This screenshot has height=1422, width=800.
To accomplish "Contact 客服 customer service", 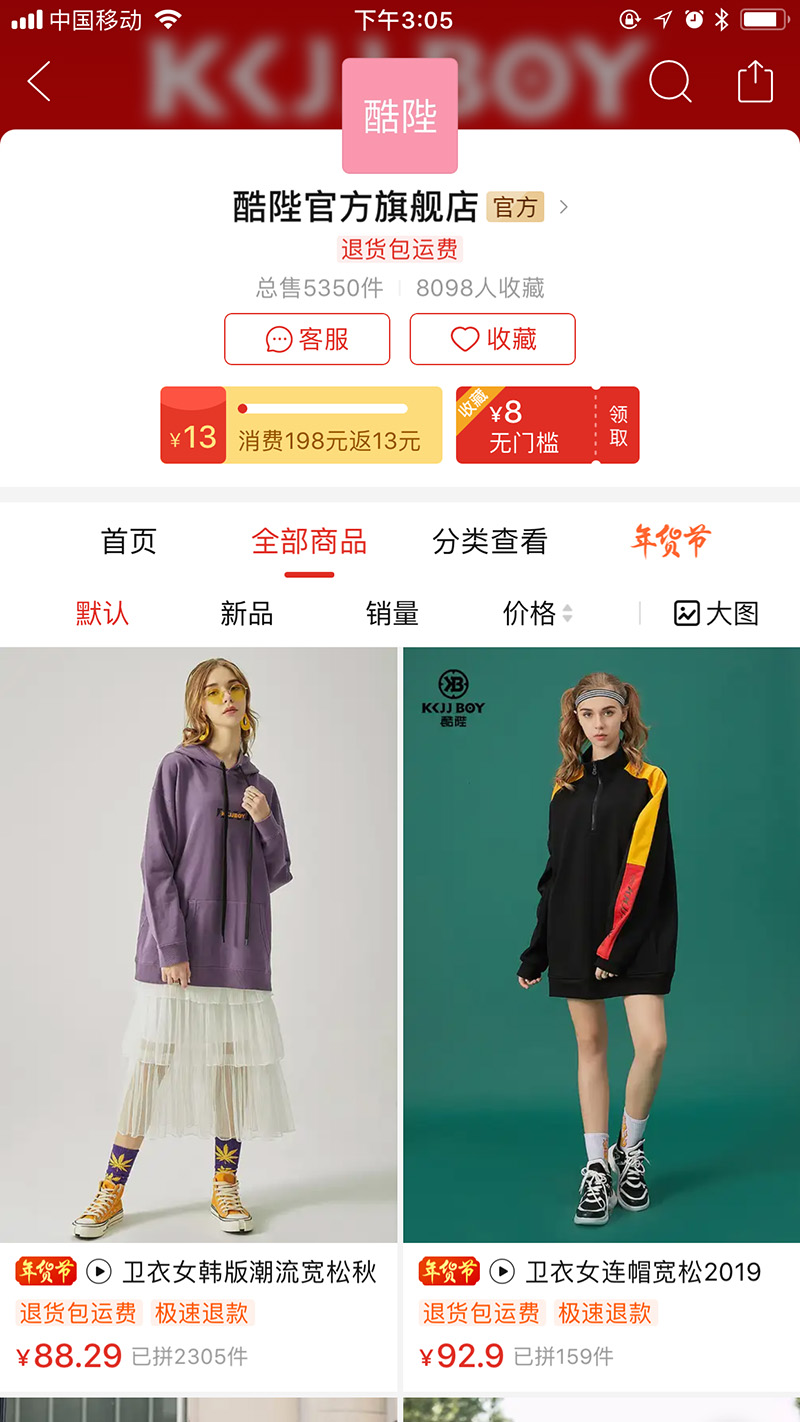I will click(307, 339).
